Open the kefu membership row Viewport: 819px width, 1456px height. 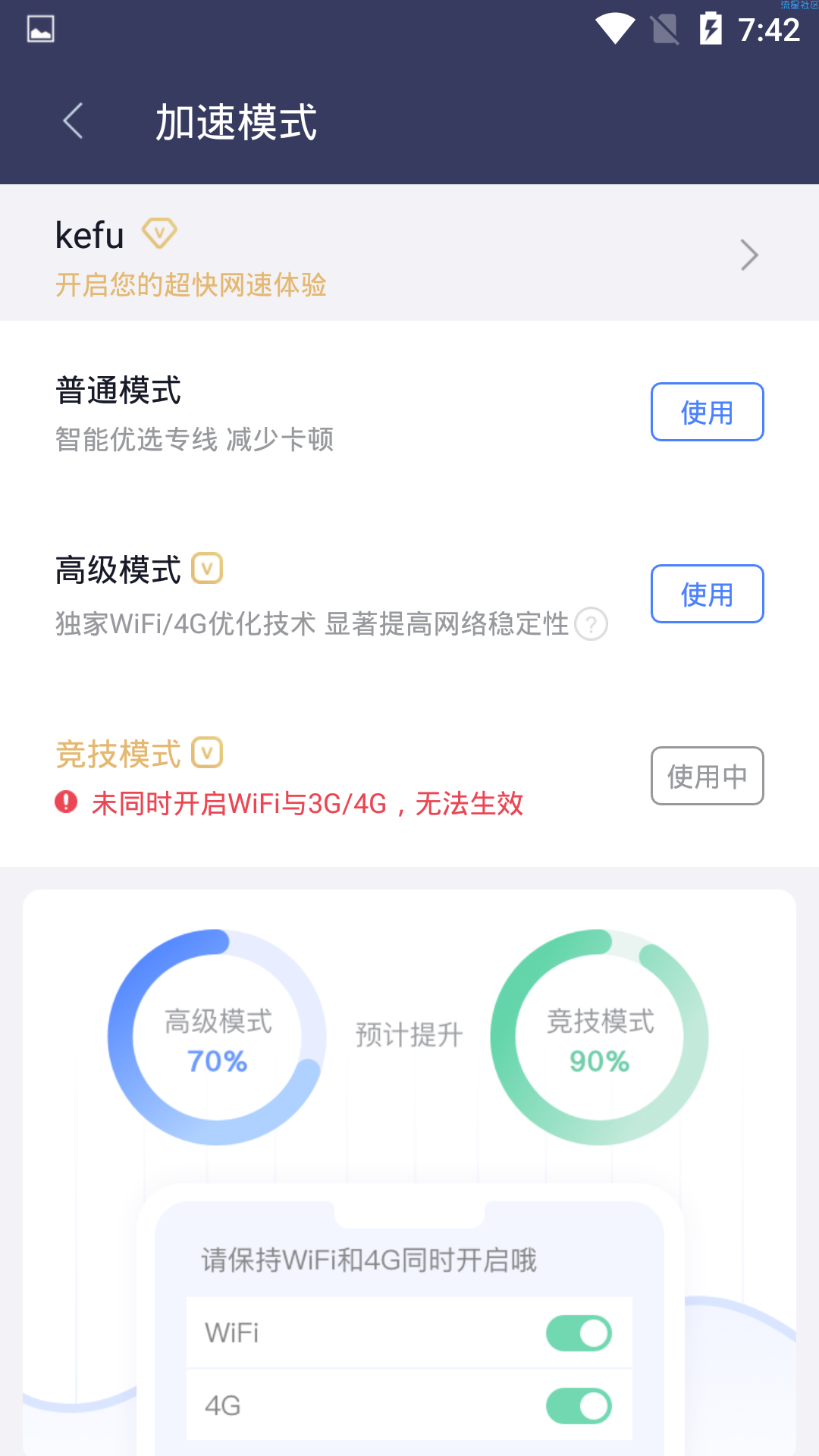point(409,253)
